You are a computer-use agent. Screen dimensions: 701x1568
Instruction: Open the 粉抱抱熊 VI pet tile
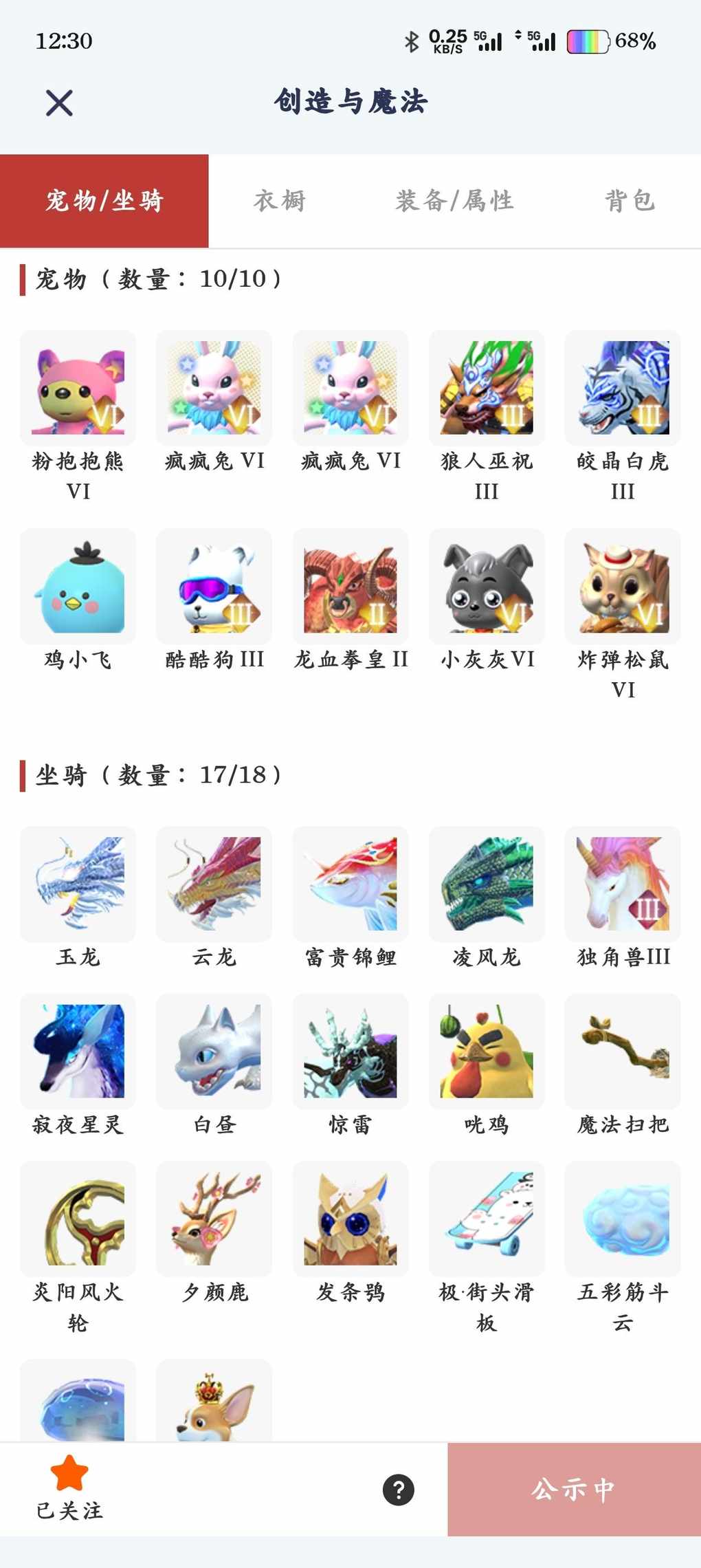pyautogui.click(x=78, y=389)
